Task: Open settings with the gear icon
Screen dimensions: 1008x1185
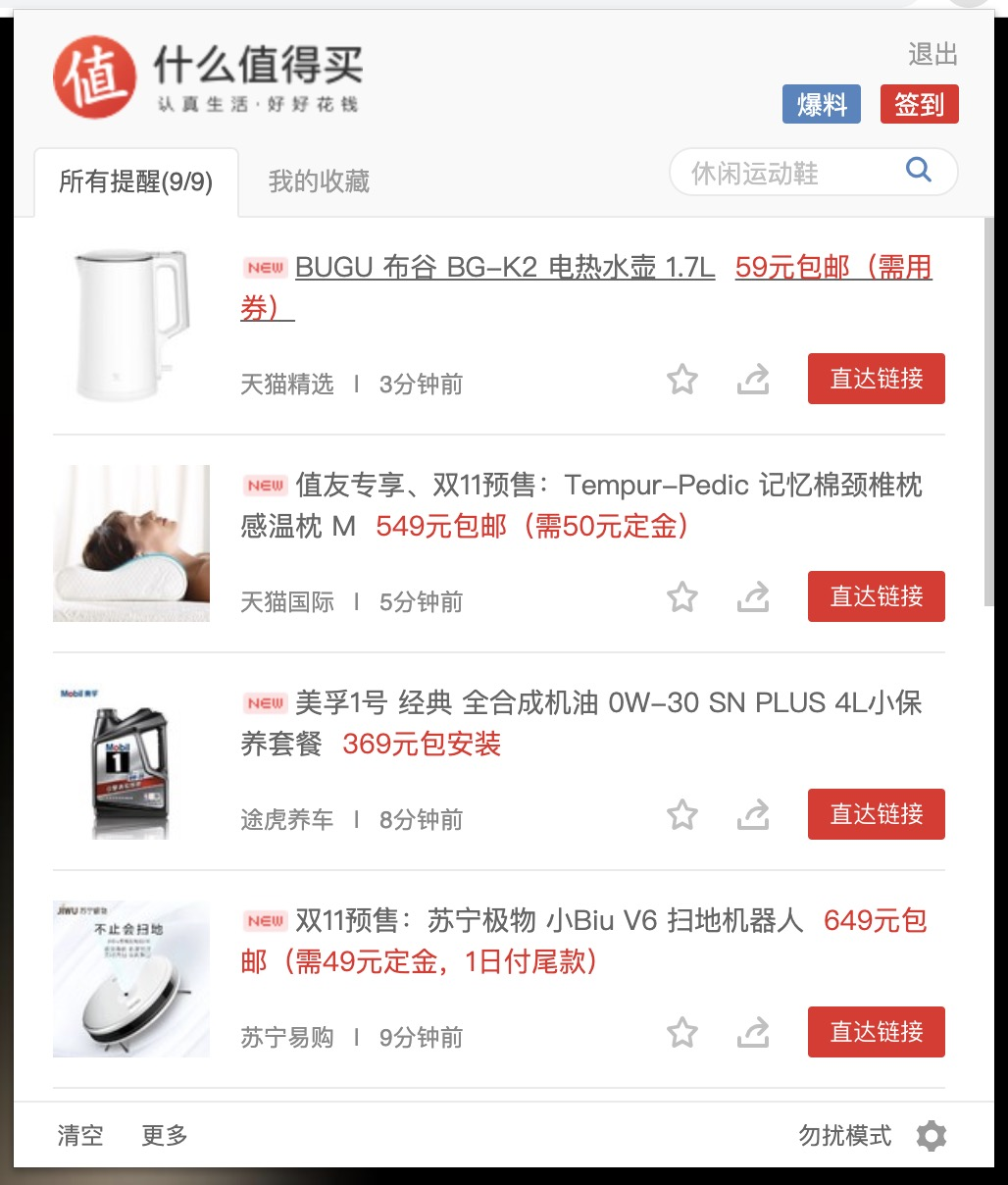Action: tap(932, 1137)
